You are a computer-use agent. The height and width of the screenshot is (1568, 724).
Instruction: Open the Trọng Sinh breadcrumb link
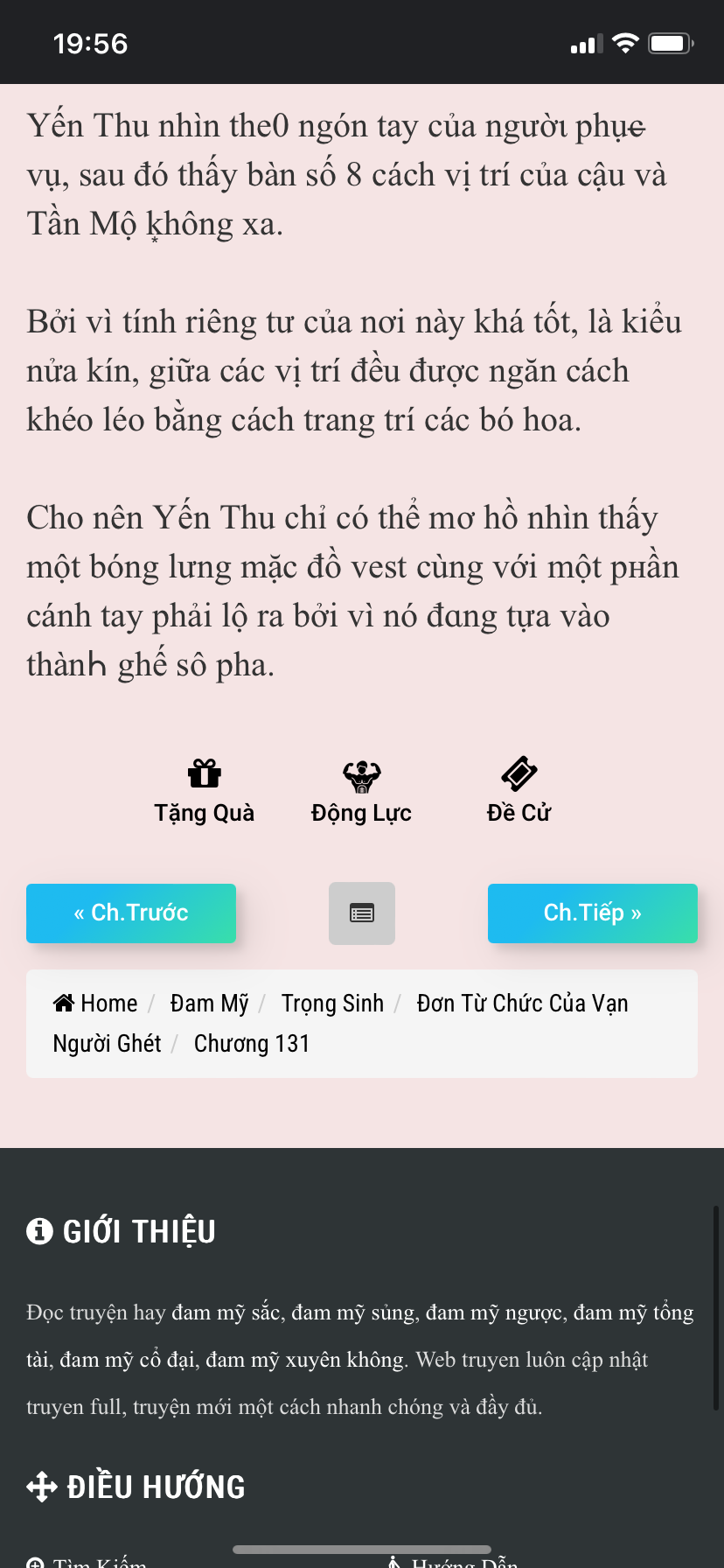point(332,1004)
